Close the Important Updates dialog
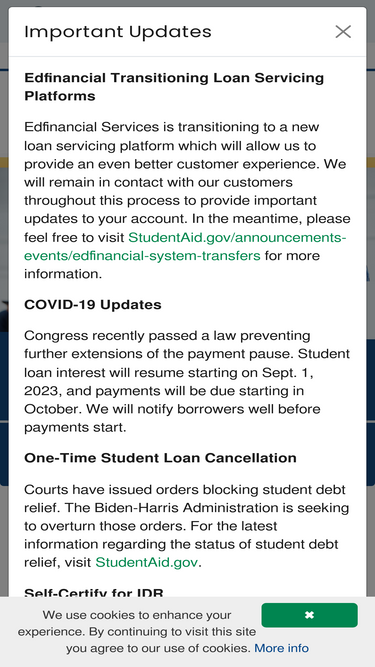The image size is (375, 667). click(343, 31)
